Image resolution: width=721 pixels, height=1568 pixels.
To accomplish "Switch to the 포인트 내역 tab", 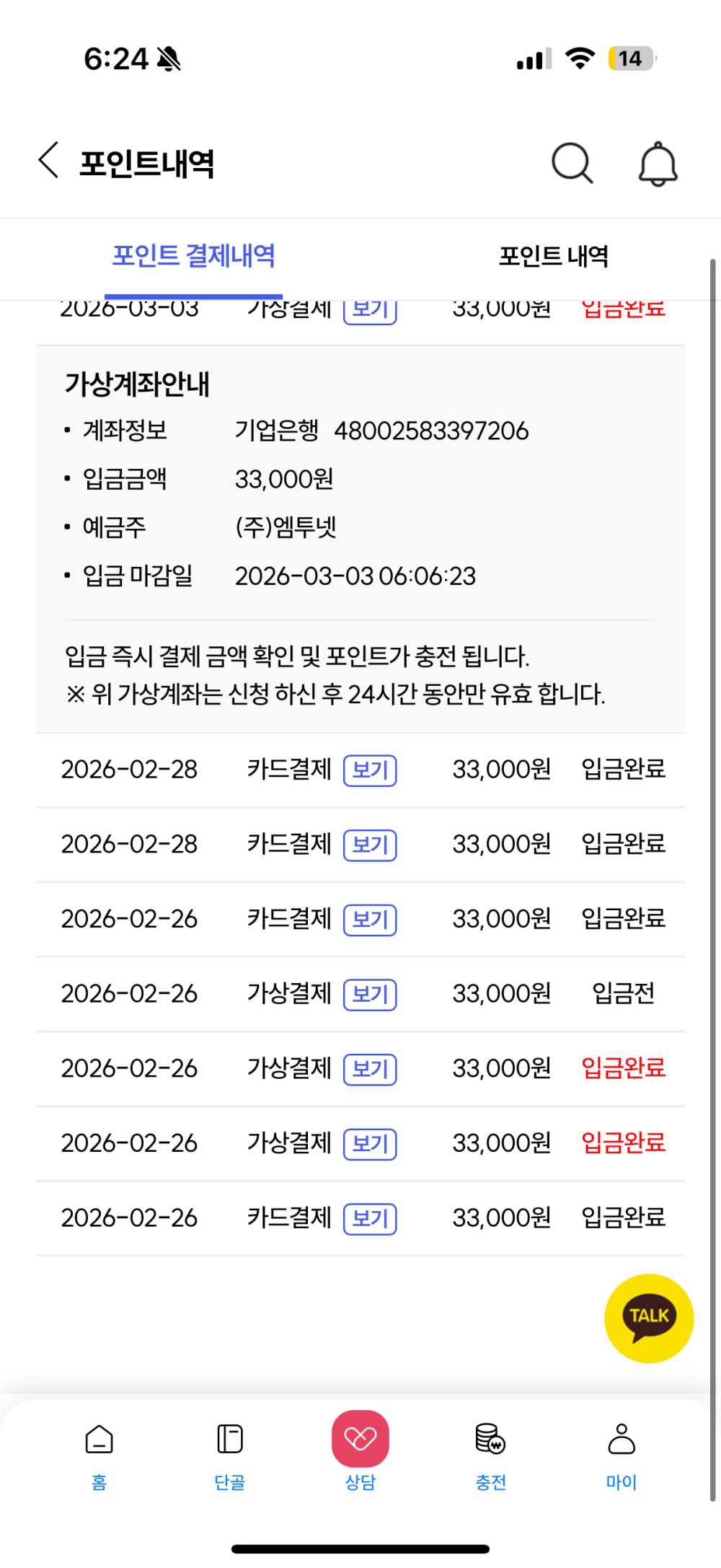I will tap(554, 256).
